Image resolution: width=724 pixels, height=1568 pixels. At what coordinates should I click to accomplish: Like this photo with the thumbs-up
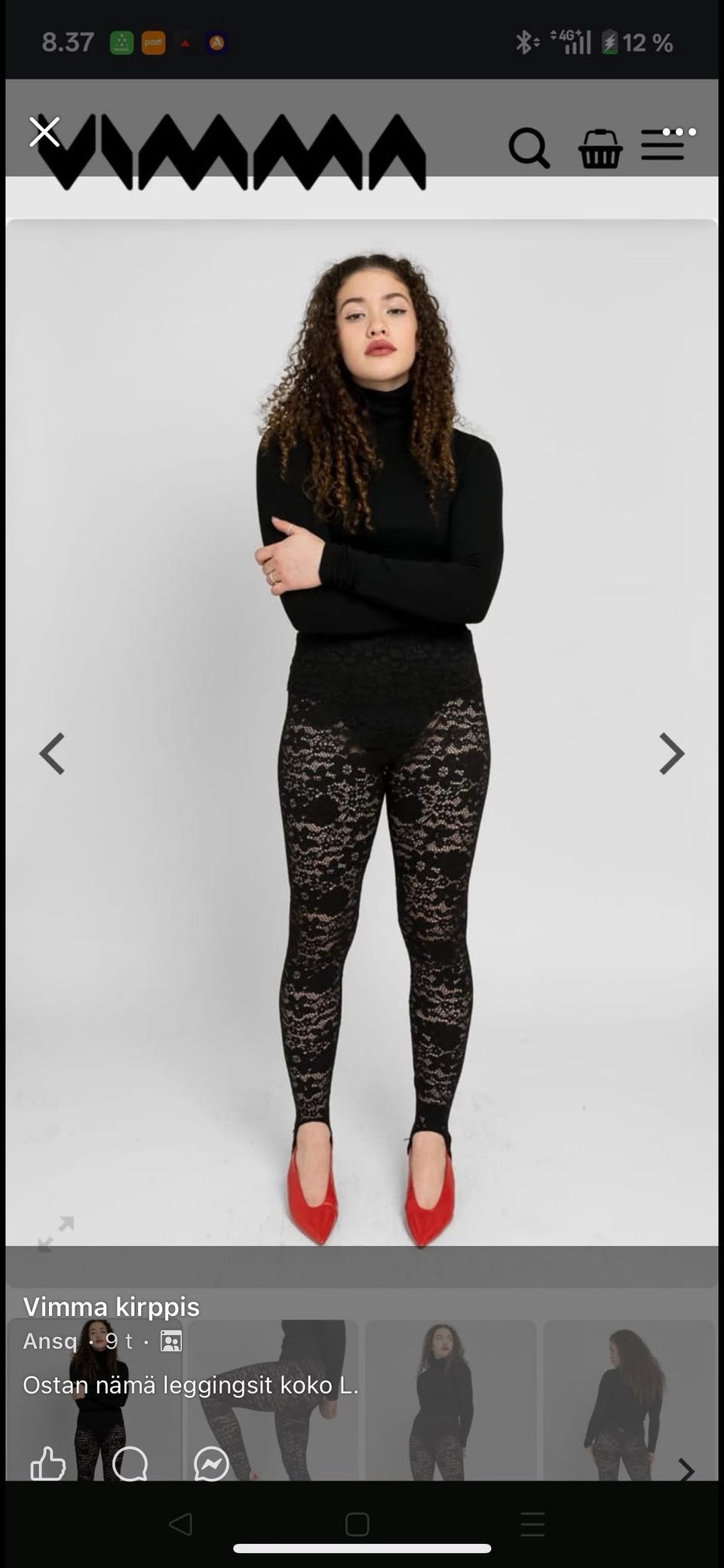48,1464
